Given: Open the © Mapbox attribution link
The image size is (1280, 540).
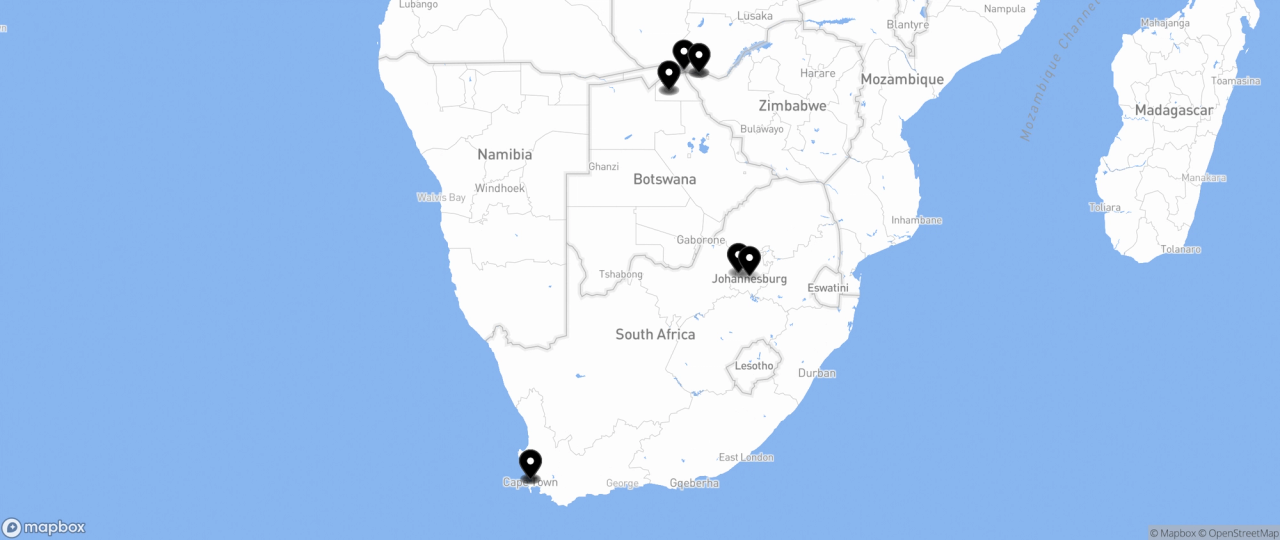Looking at the screenshot, I should point(1172,533).
